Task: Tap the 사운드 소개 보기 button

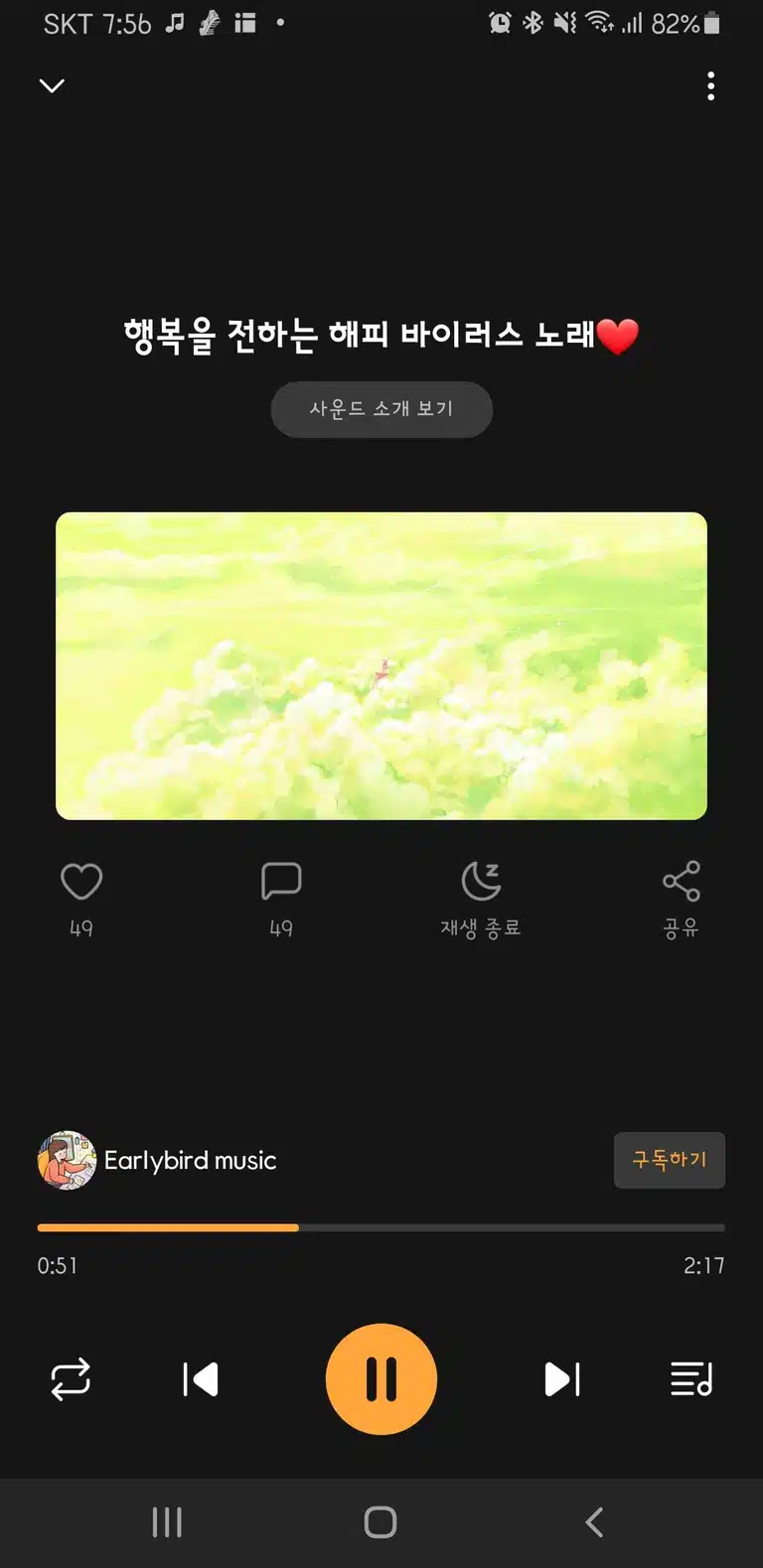Action: [x=381, y=409]
